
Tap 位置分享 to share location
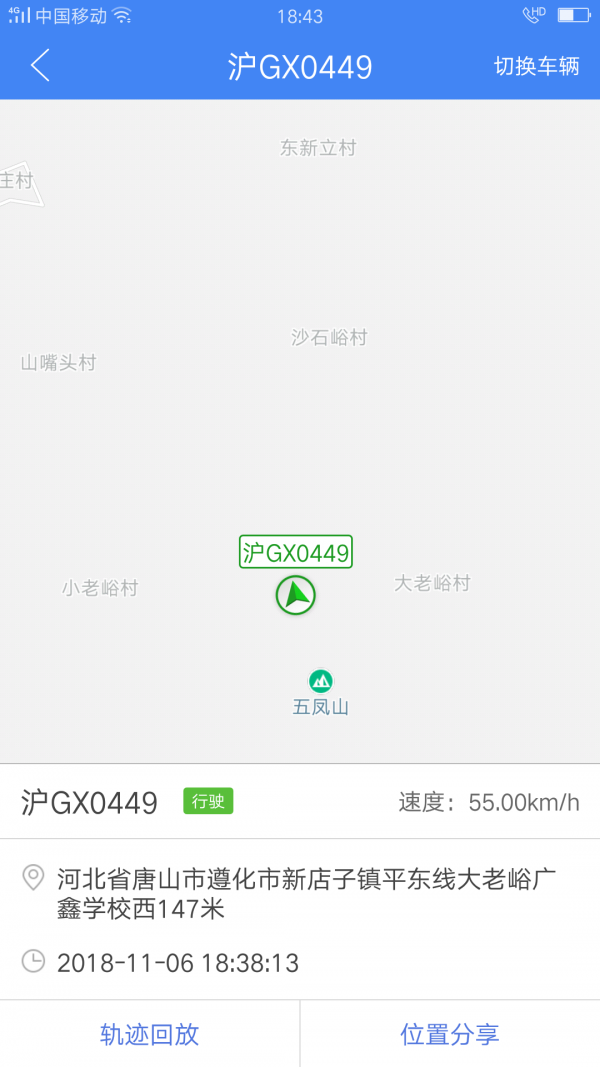pyautogui.click(x=450, y=1033)
